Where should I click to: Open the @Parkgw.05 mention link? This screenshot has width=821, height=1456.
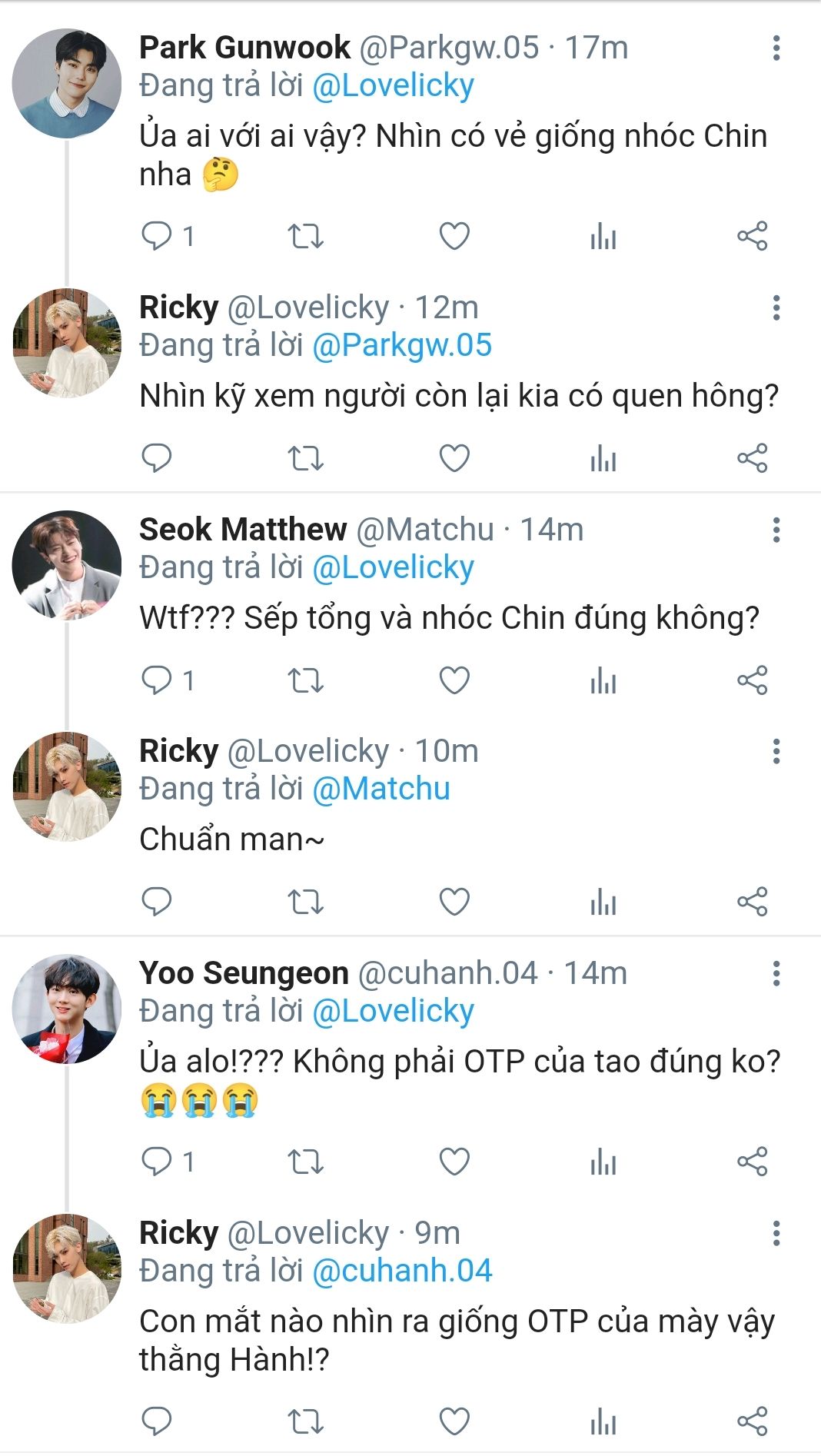tap(401, 346)
